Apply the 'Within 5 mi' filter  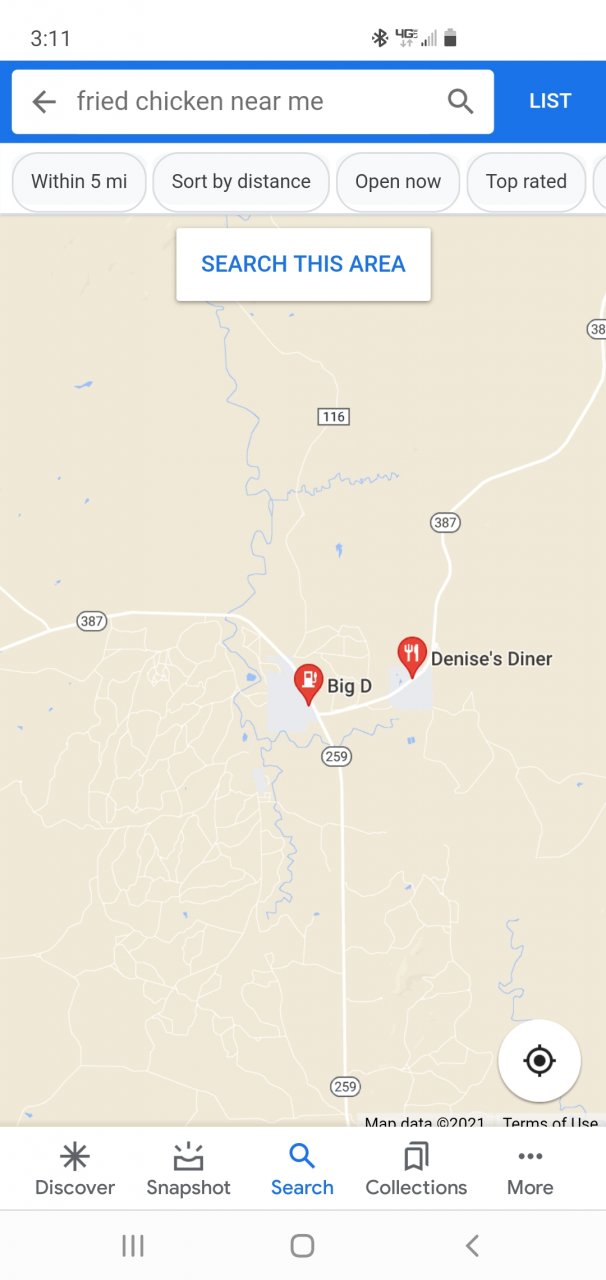(x=79, y=182)
